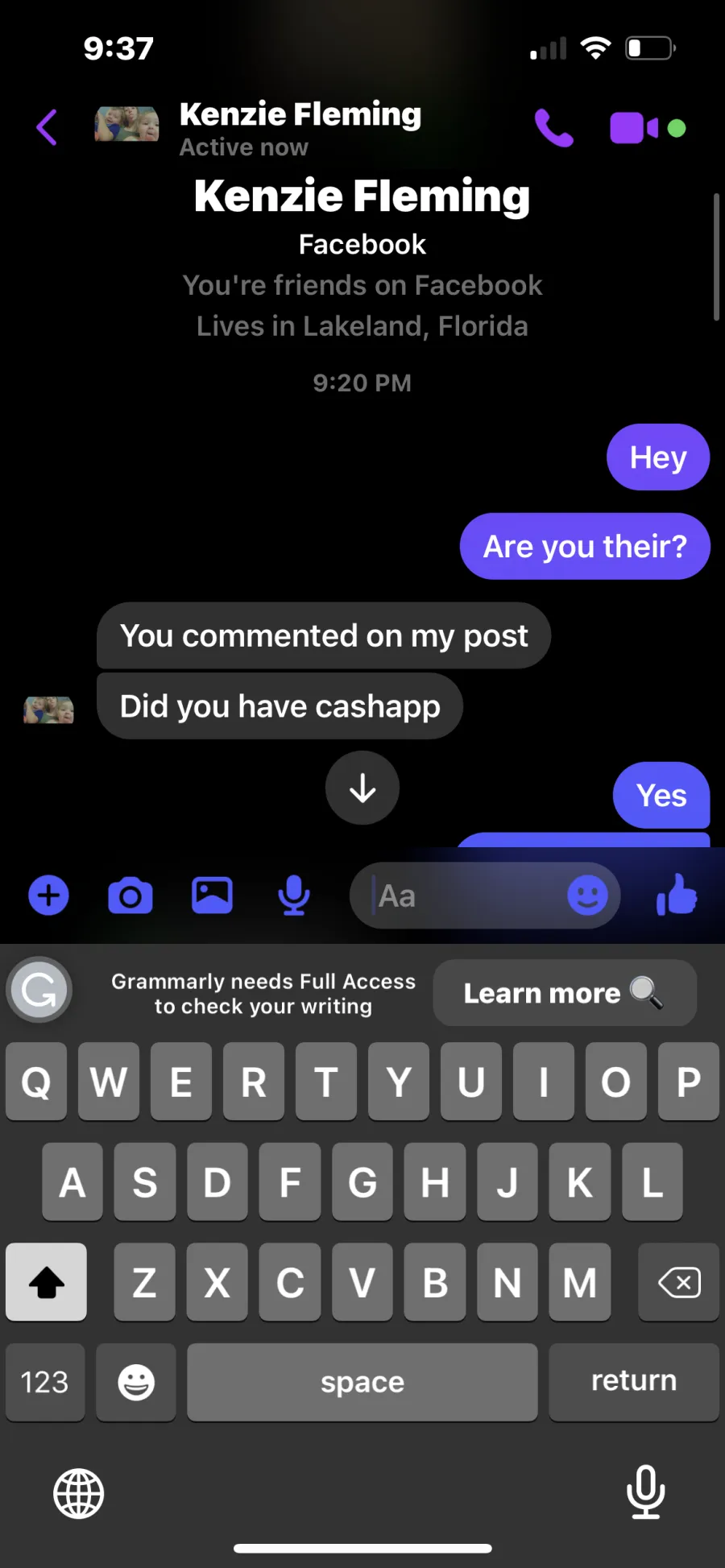Open the Grammarly logo button

(x=39, y=990)
